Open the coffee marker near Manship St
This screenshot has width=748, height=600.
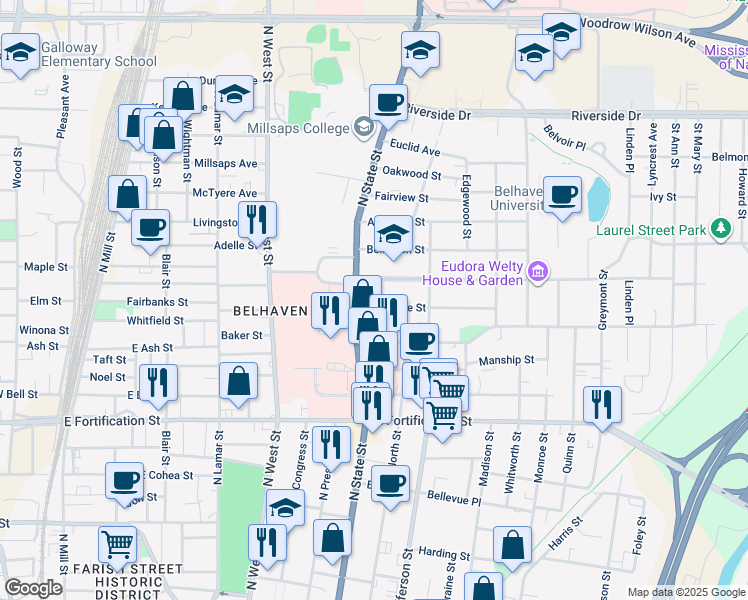click(x=419, y=342)
